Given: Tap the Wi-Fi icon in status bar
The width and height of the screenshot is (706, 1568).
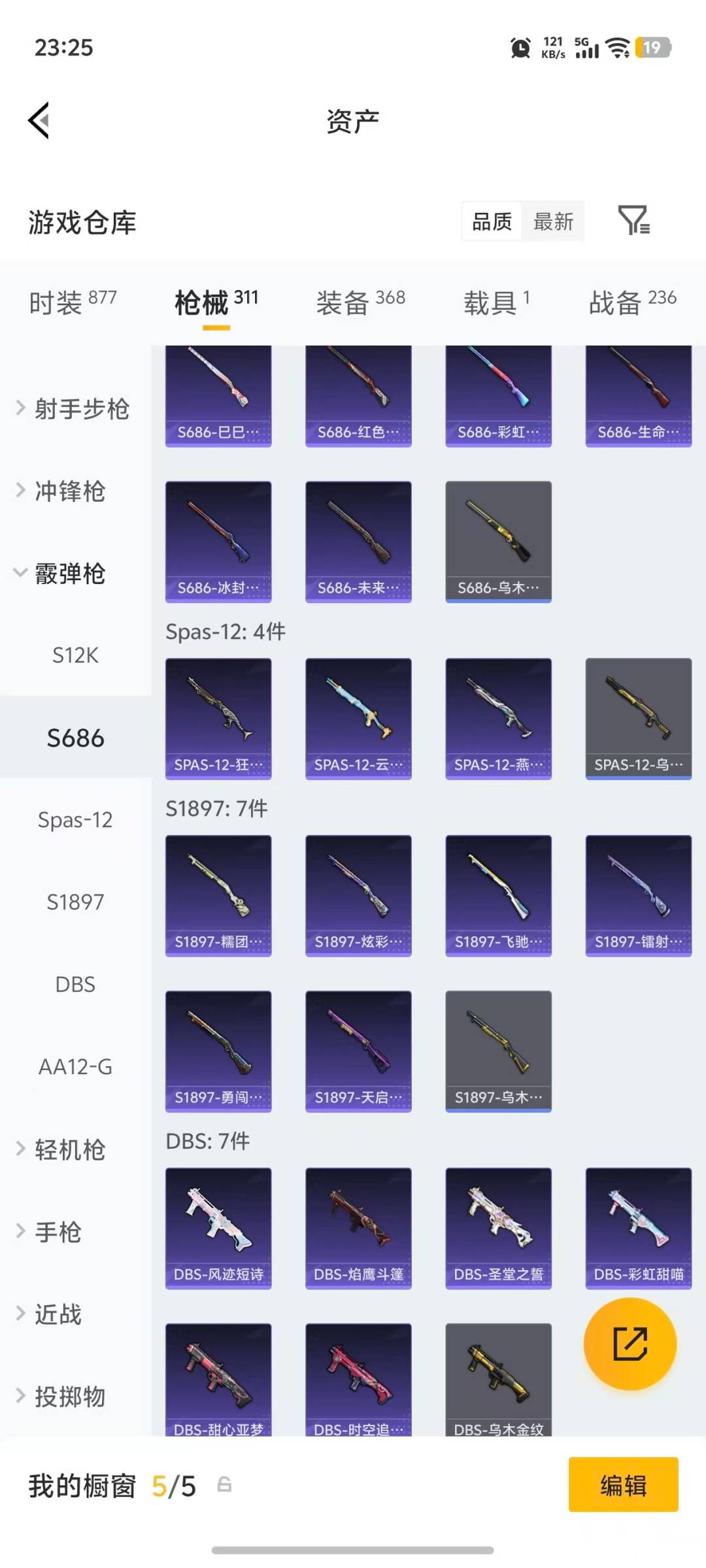Looking at the screenshot, I should pos(617,47).
